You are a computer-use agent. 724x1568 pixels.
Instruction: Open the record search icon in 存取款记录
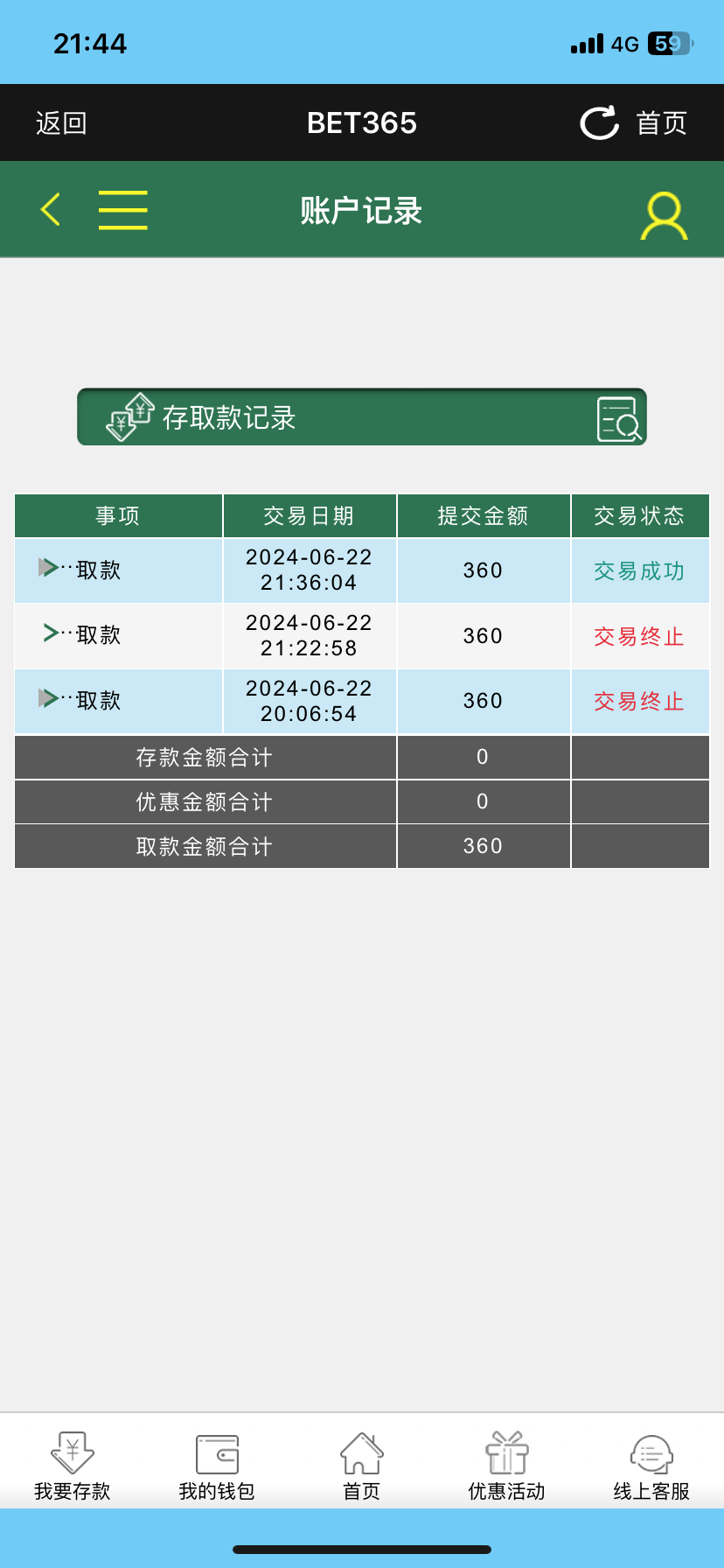click(x=619, y=418)
